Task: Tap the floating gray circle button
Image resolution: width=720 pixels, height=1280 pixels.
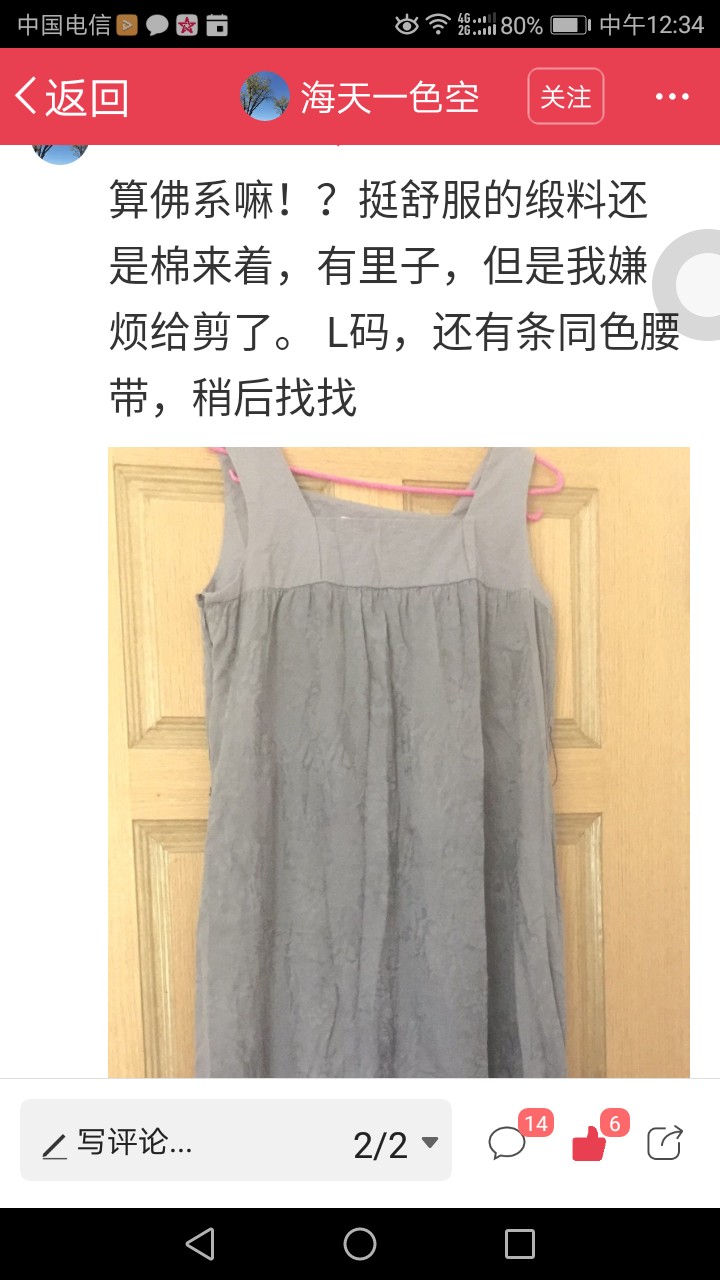Action: [x=689, y=285]
